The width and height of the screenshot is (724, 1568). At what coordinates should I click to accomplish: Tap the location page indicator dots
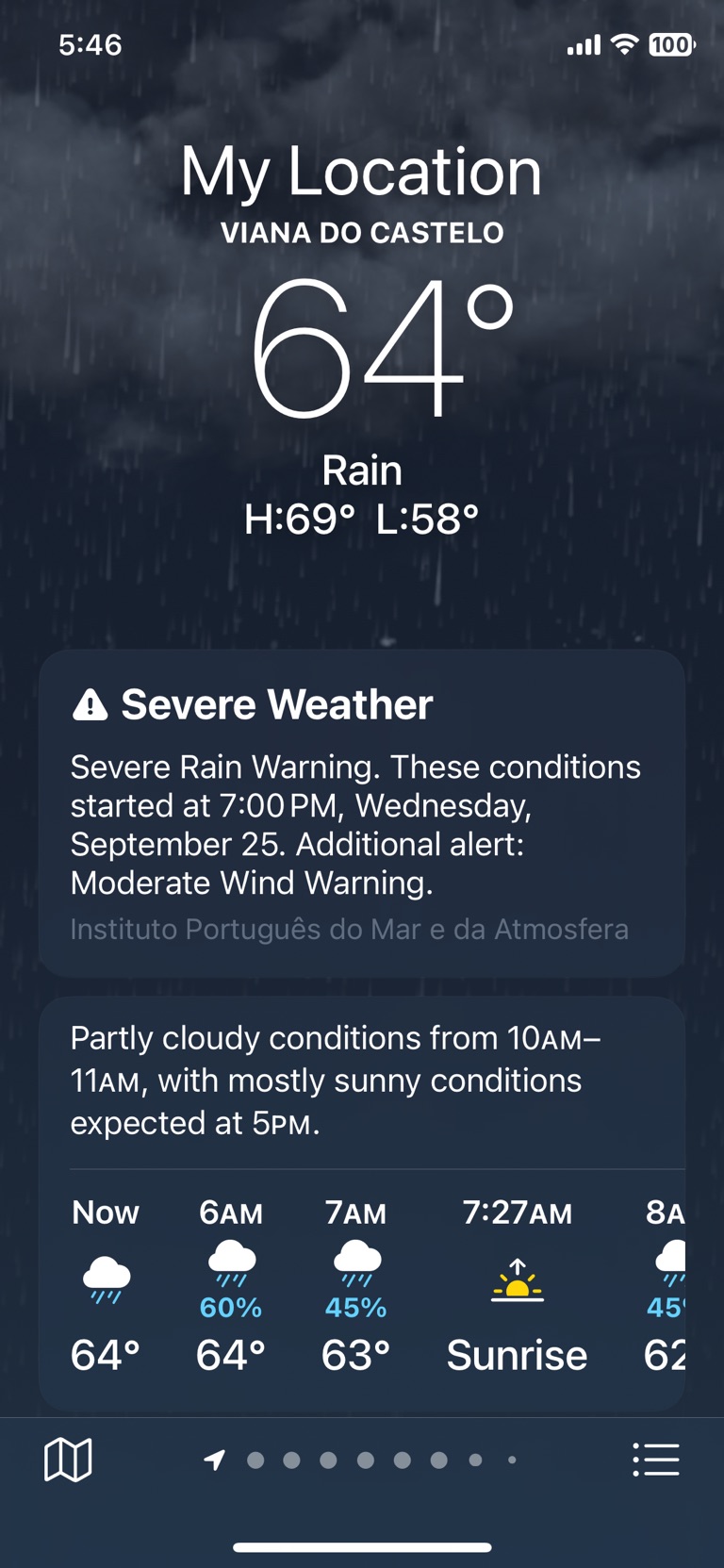tap(364, 1460)
